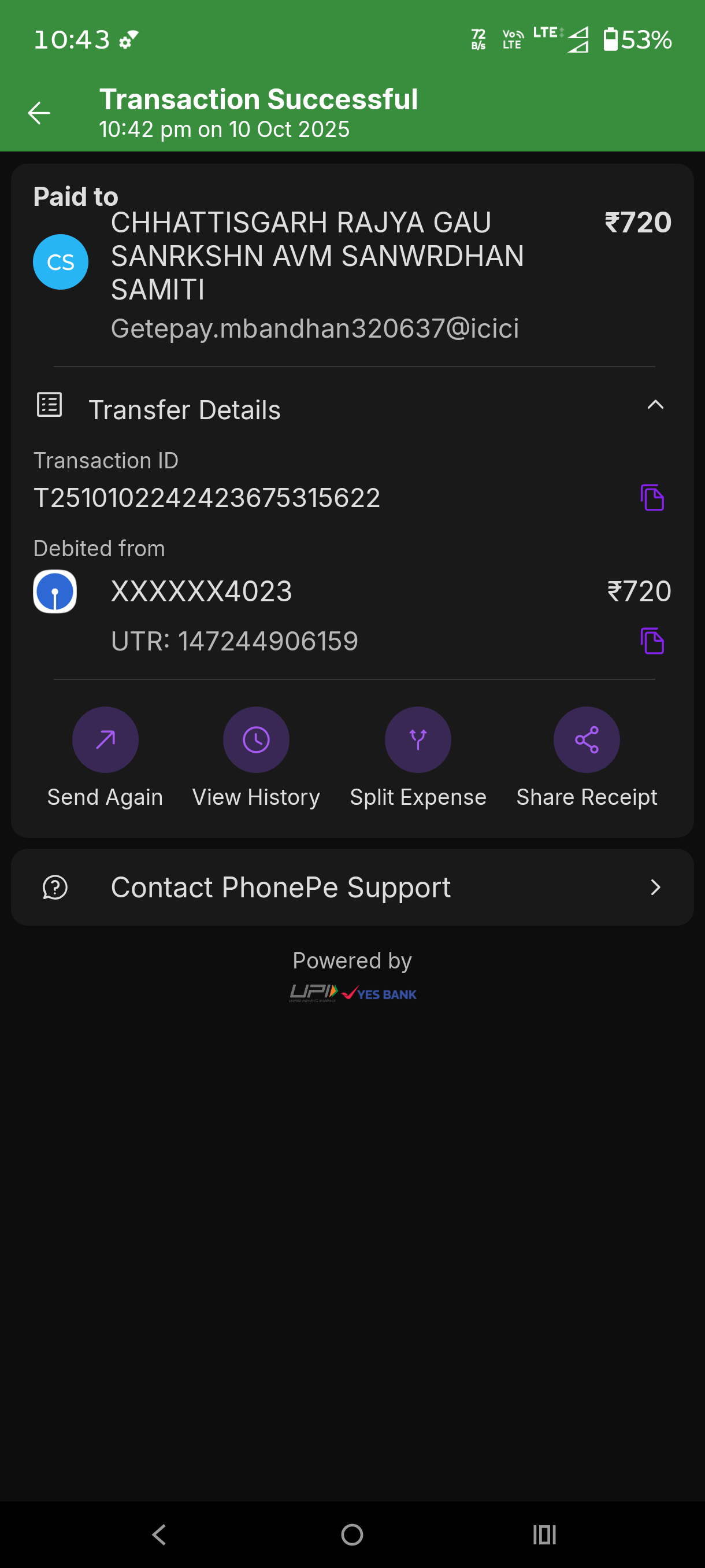705x1568 pixels.
Task: Collapse the Transfer Details section
Action: click(655, 405)
